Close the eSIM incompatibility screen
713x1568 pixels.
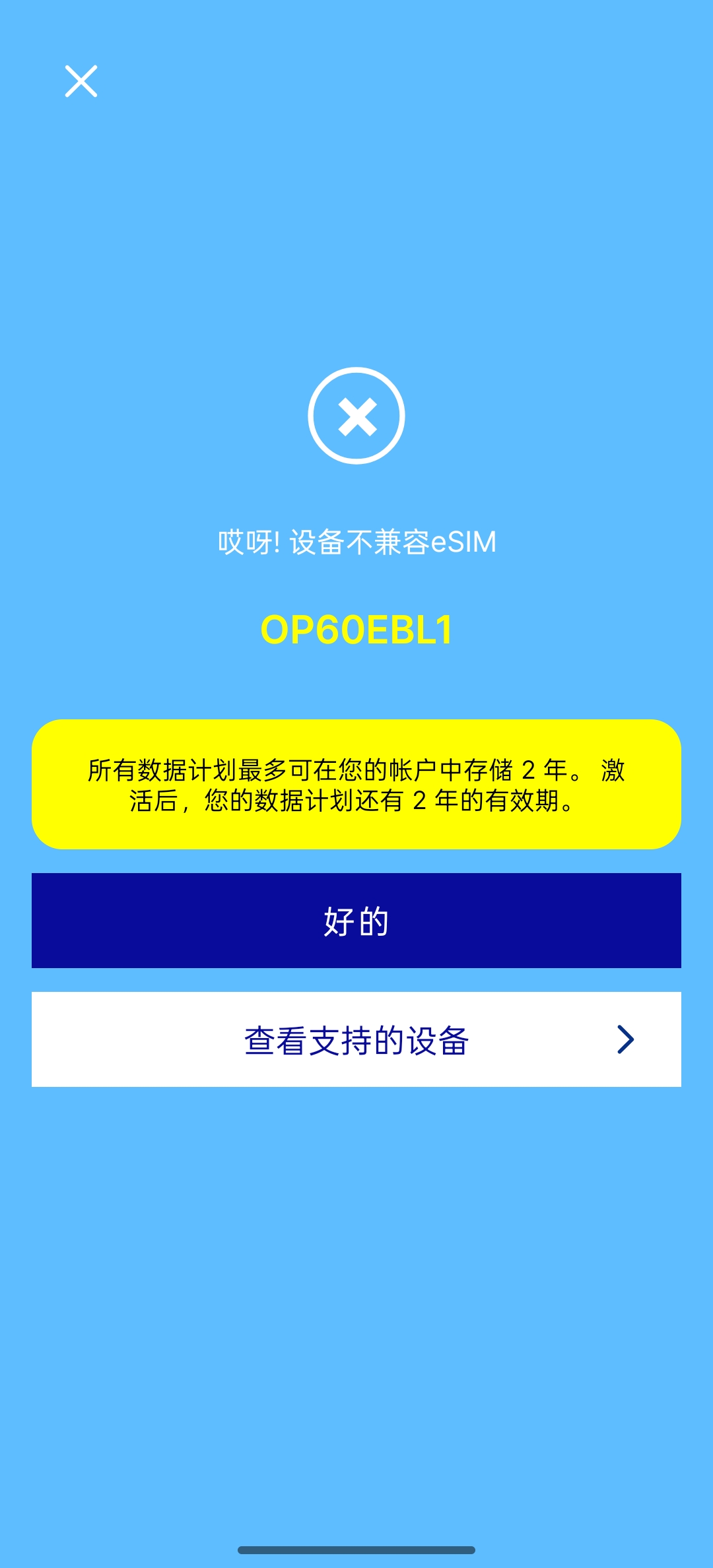click(81, 81)
